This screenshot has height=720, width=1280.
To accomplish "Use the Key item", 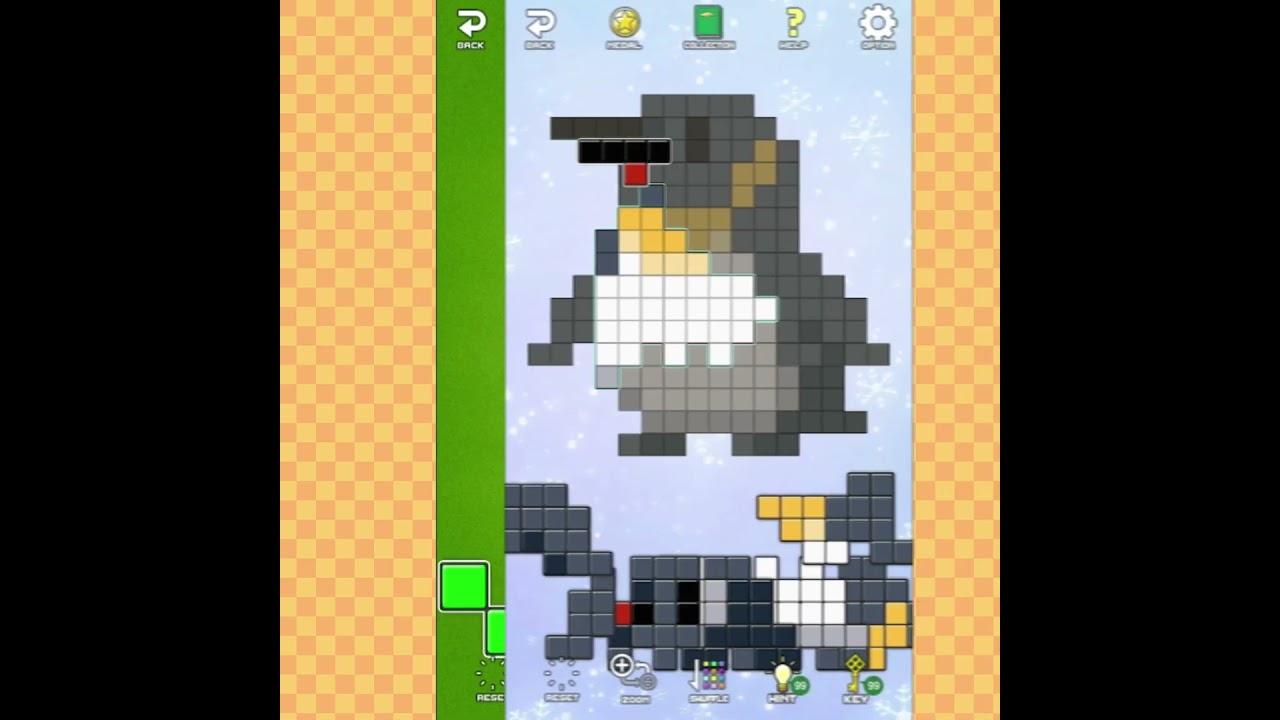I will (856, 677).
